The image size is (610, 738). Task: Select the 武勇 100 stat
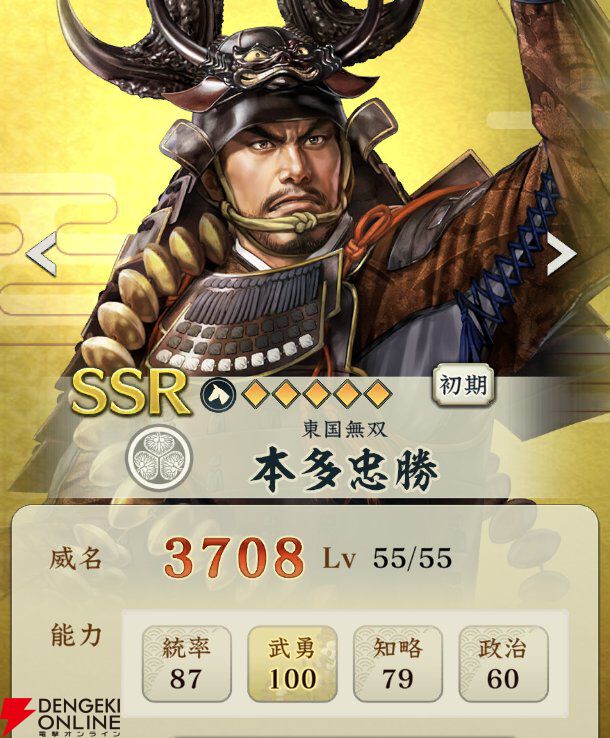tap(292, 664)
